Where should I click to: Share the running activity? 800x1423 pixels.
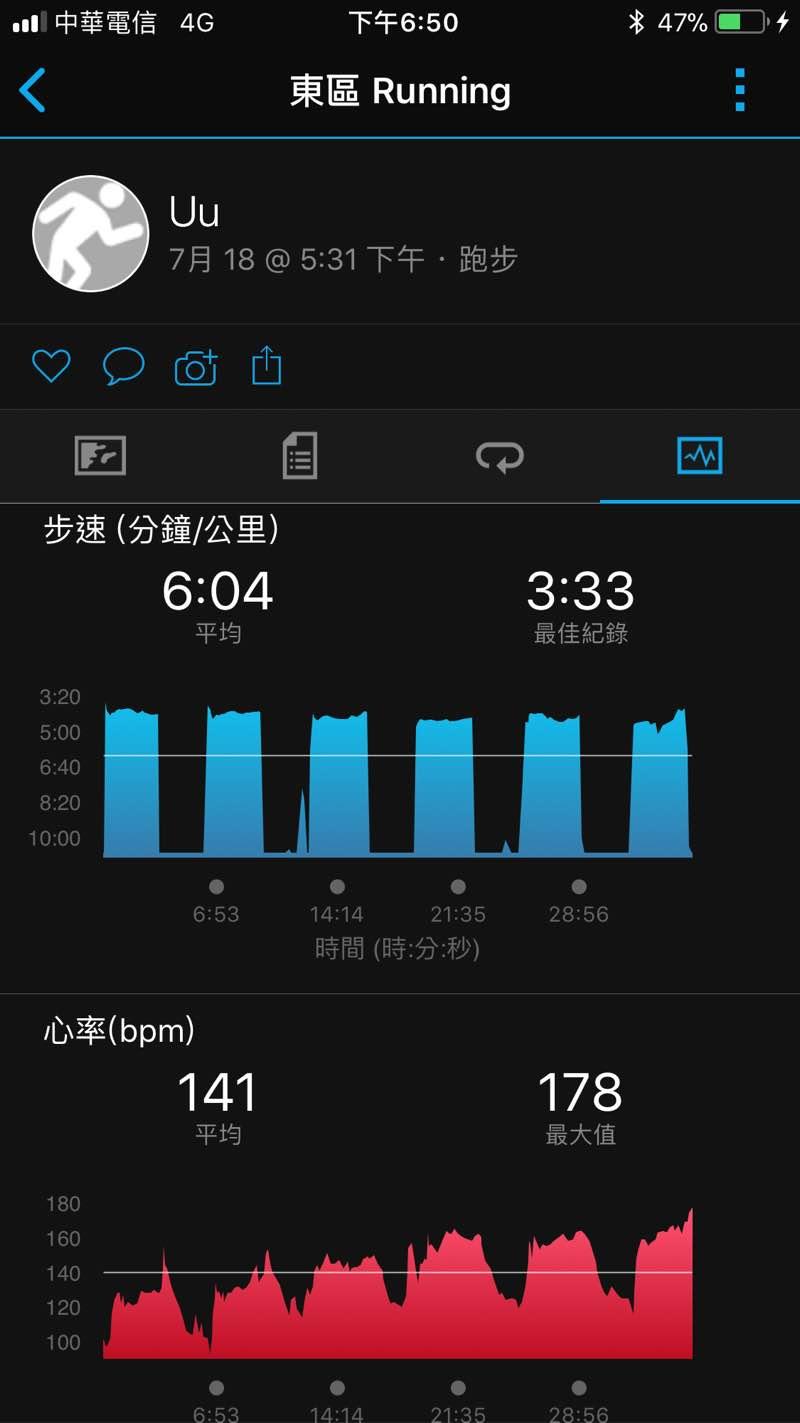pos(266,366)
